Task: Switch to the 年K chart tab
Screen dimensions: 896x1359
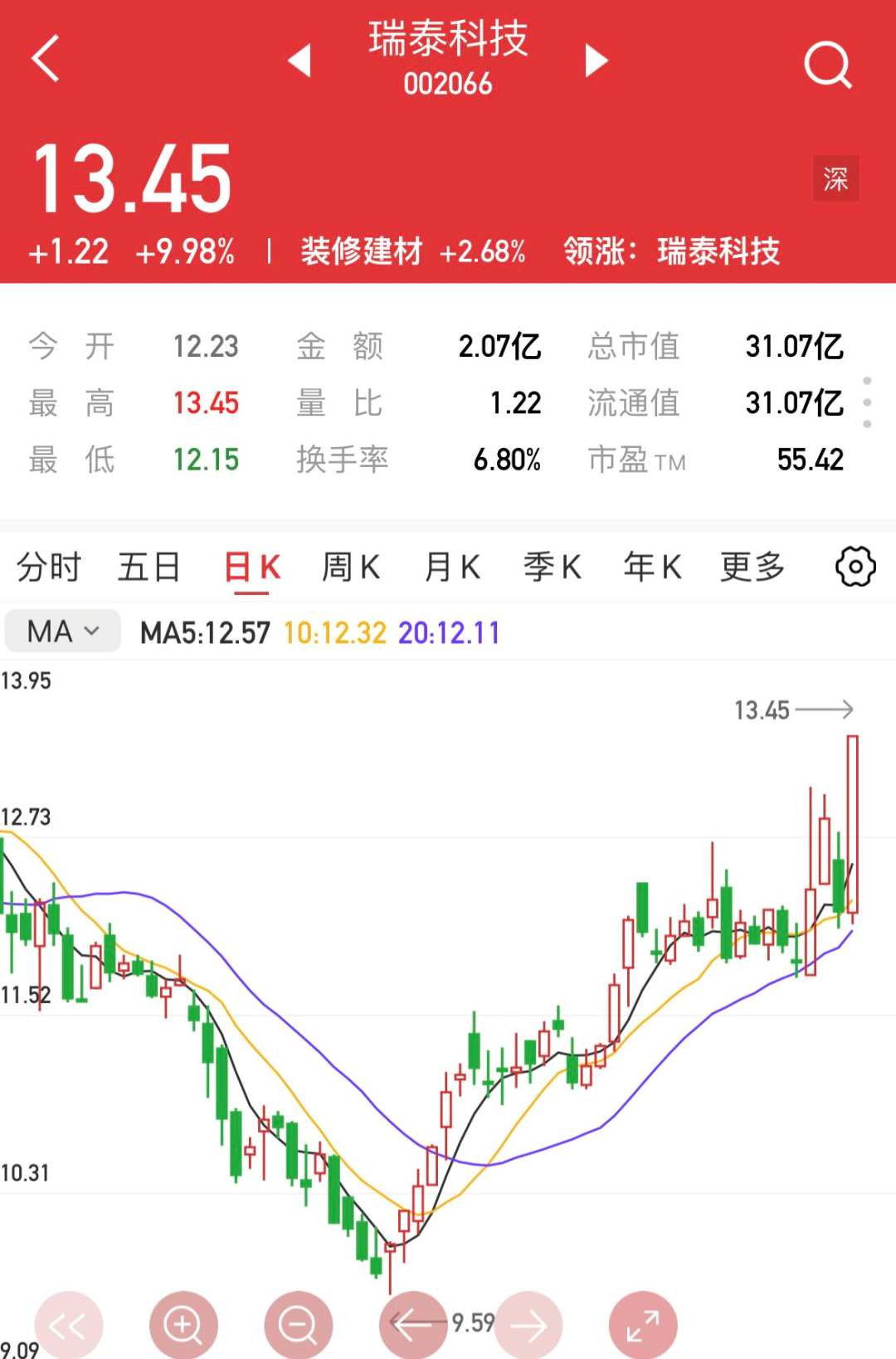Action: point(653,567)
